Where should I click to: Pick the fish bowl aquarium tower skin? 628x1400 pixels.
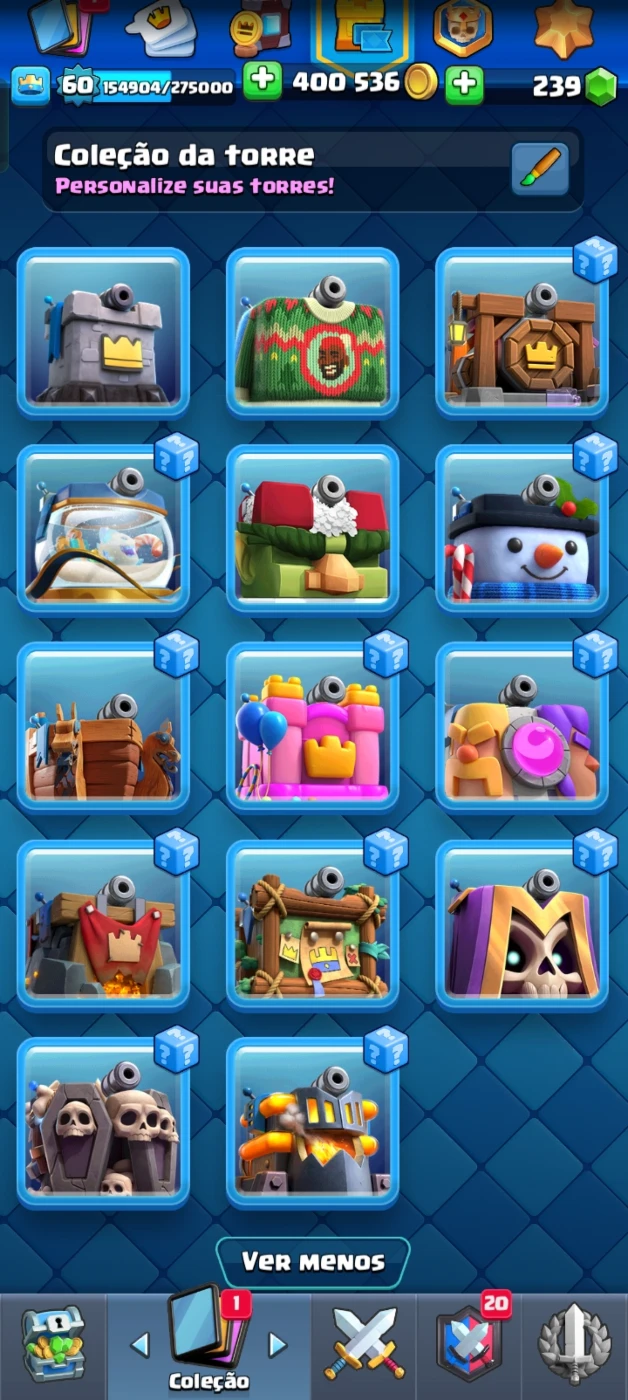[103, 530]
